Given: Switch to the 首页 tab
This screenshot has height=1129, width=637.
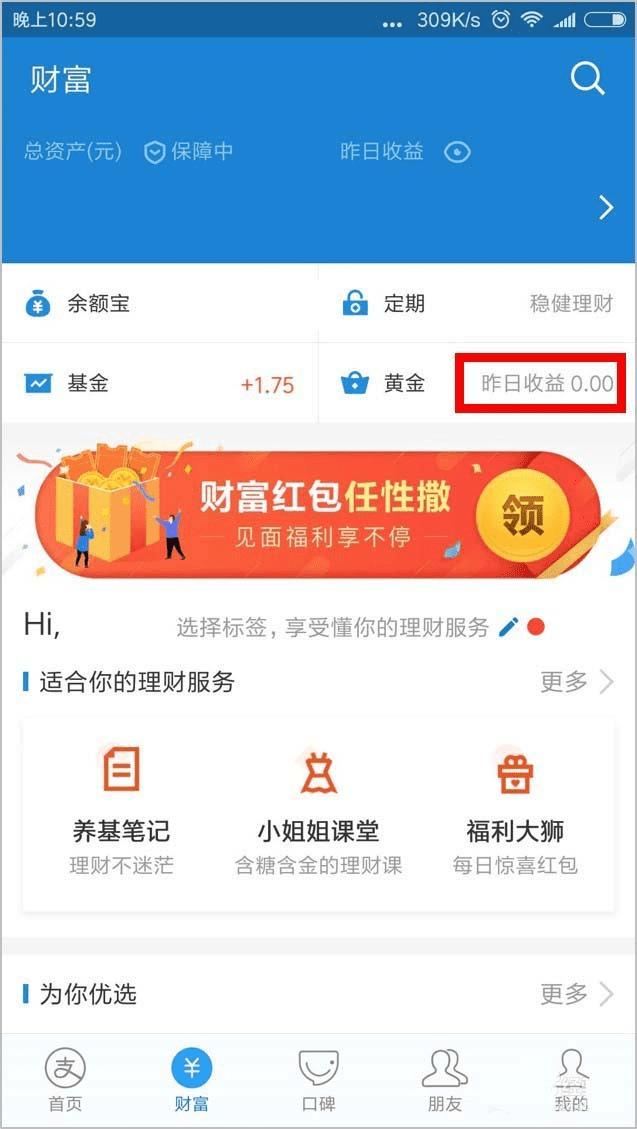Looking at the screenshot, I should coord(65,1080).
